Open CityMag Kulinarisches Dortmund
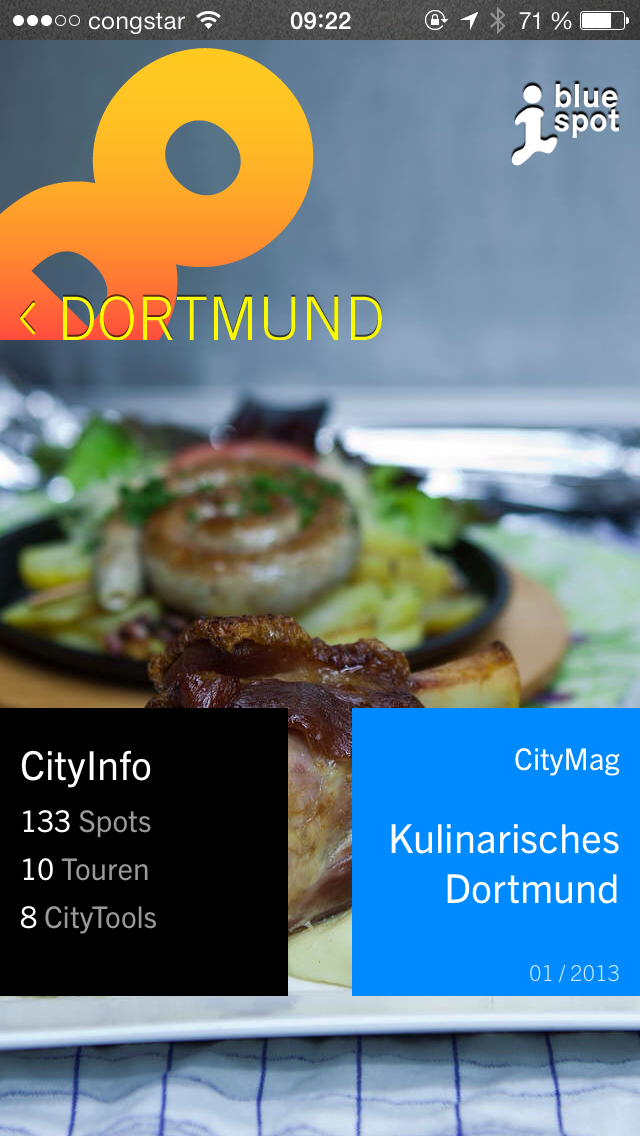 [x=496, y=850]
